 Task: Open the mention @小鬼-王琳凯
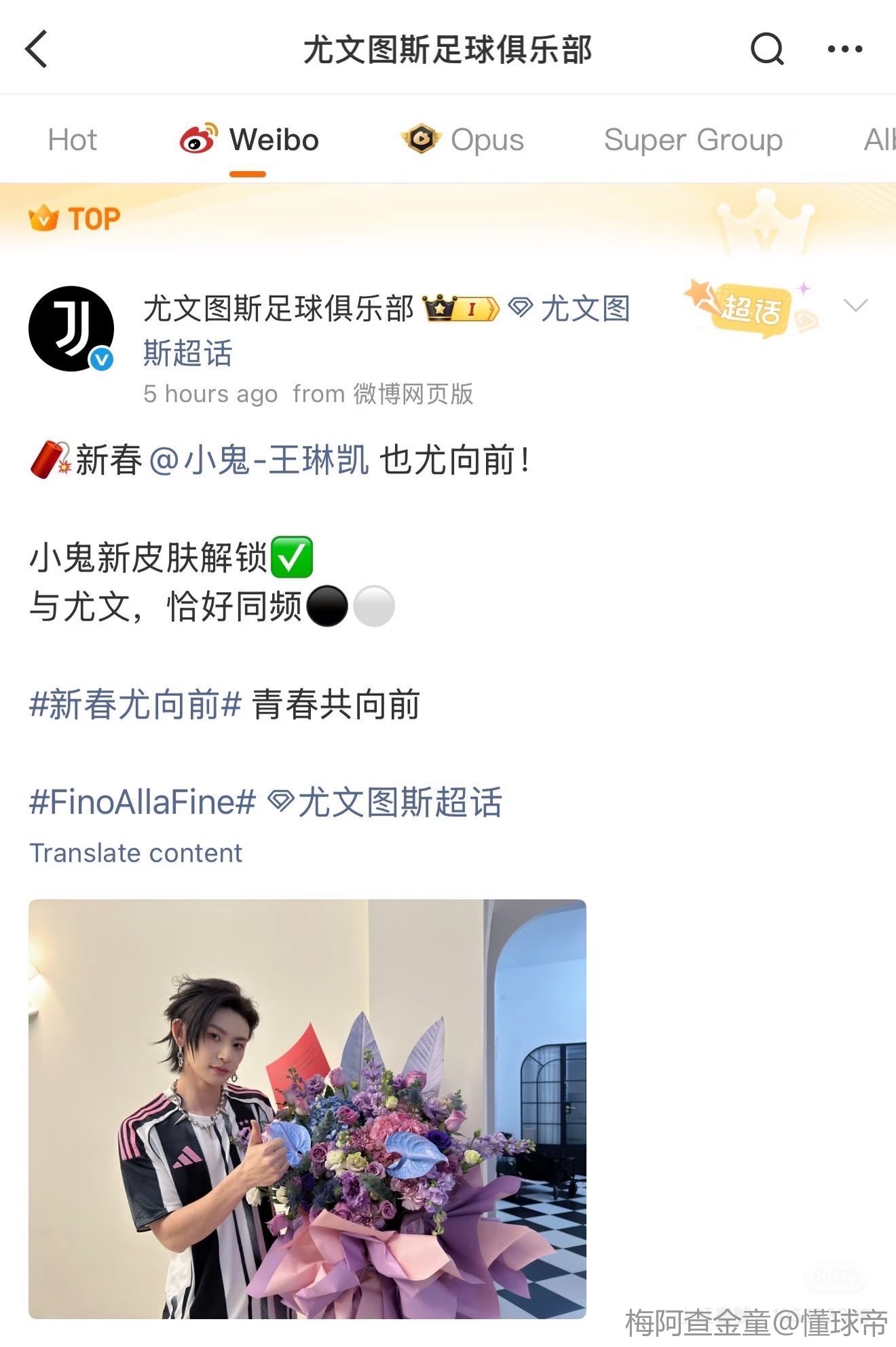point(259,460)
